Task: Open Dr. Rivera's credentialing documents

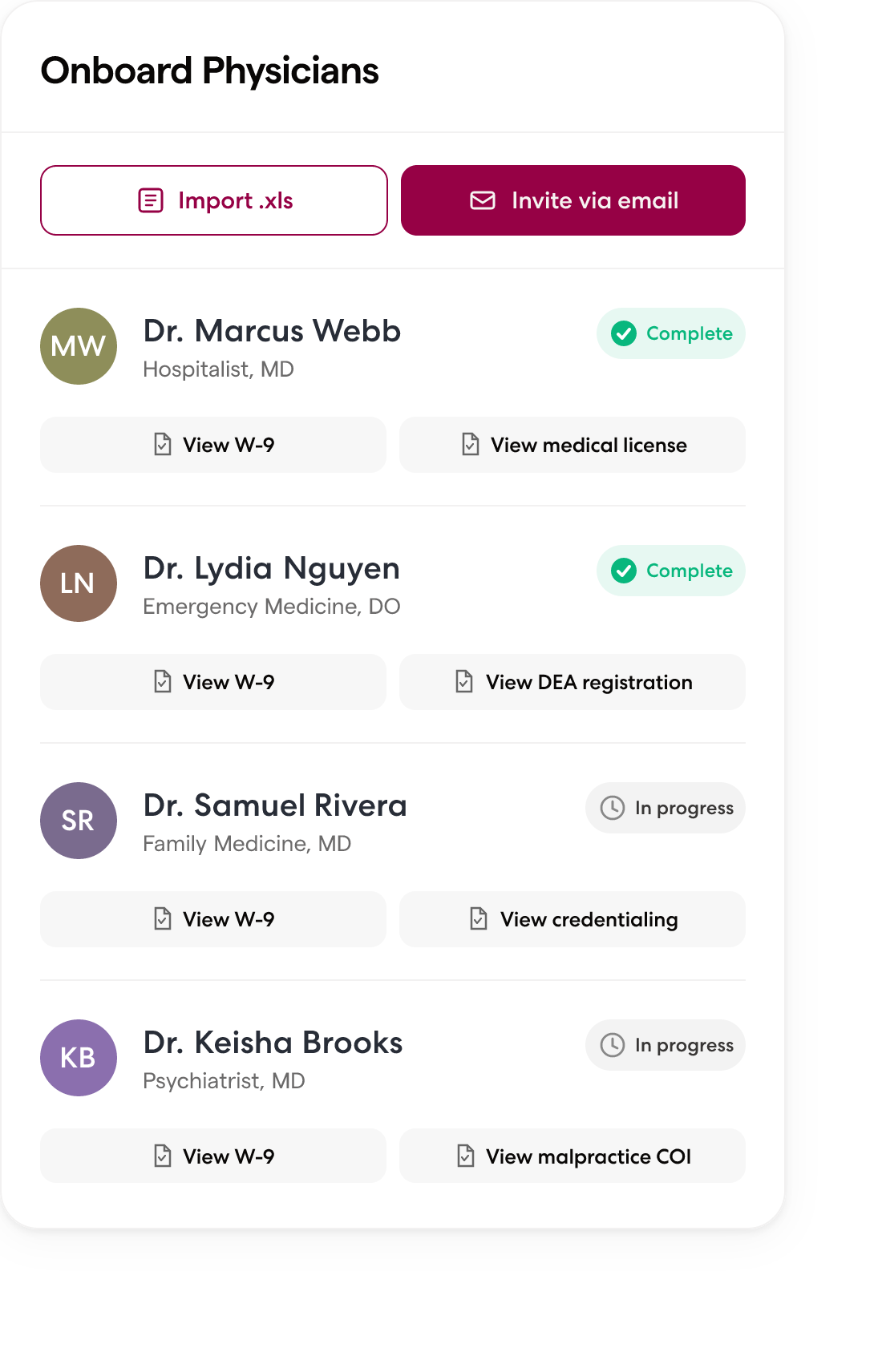Action: 572,919
